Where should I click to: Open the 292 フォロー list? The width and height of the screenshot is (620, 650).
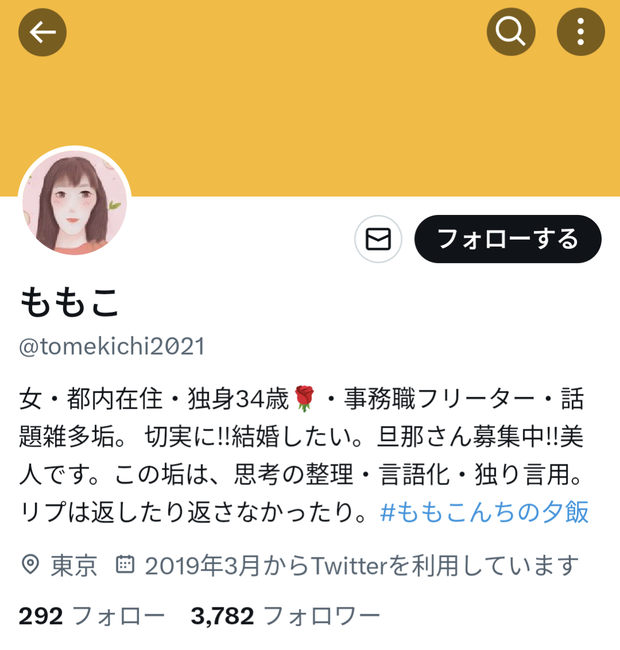tap(92, 616)
